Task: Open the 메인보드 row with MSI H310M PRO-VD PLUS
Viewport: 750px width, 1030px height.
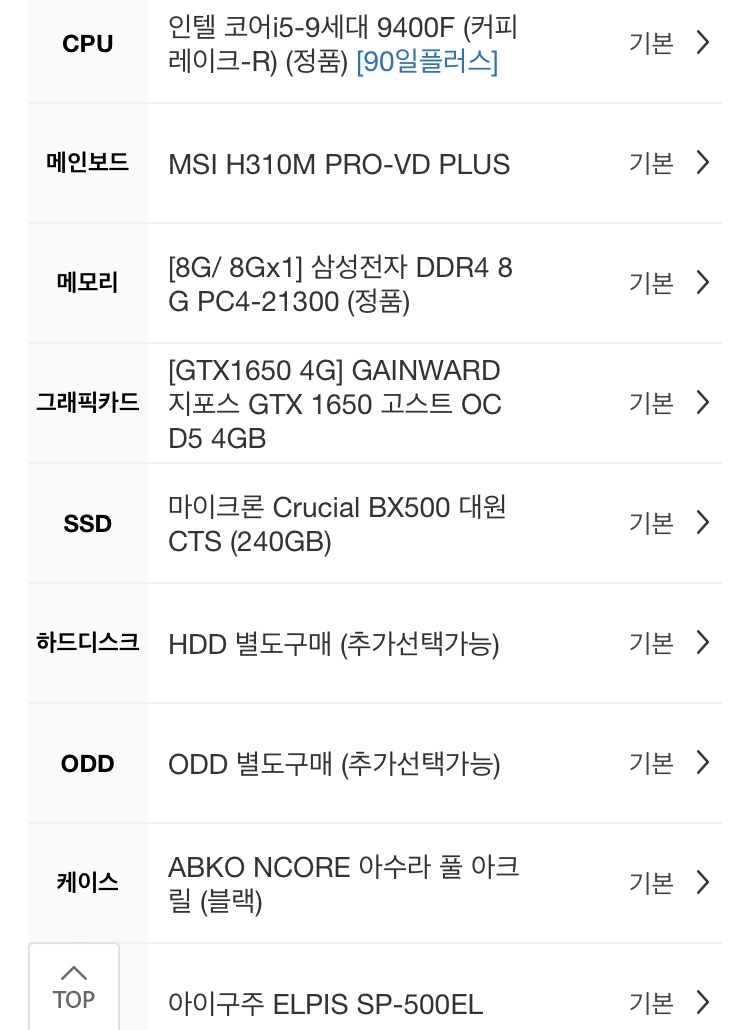Action: click(375, 163)
